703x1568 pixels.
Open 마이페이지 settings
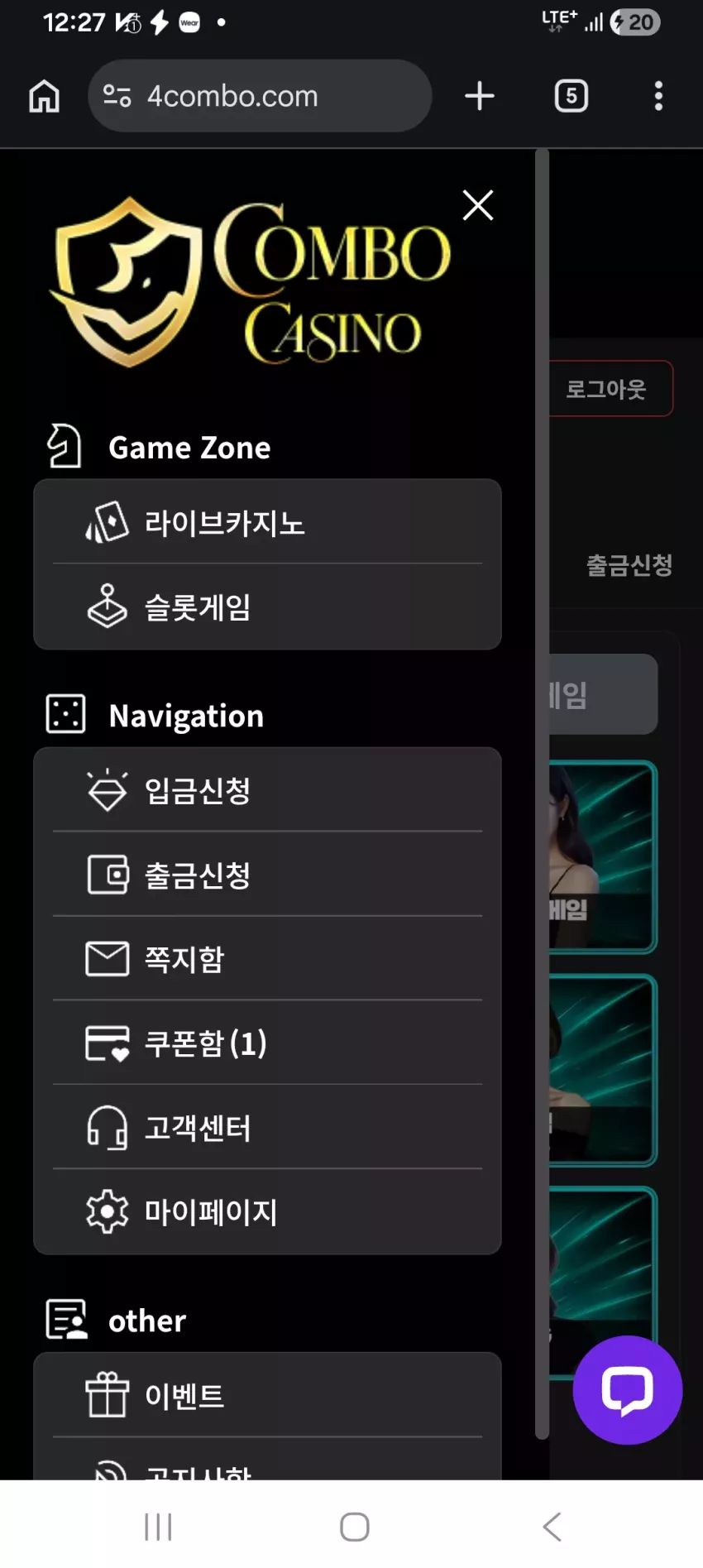click(267, 1211)
